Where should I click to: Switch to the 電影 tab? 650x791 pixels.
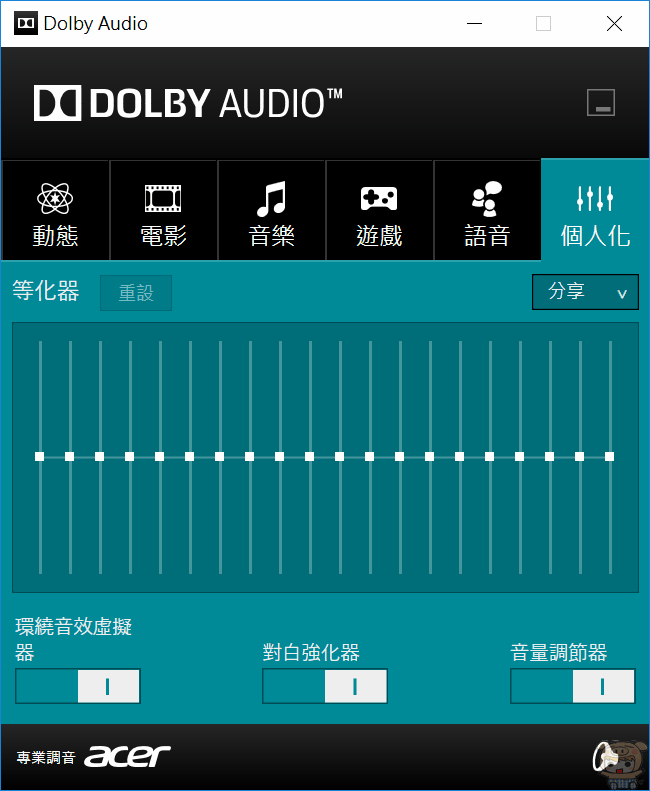[x=163, y=212]
